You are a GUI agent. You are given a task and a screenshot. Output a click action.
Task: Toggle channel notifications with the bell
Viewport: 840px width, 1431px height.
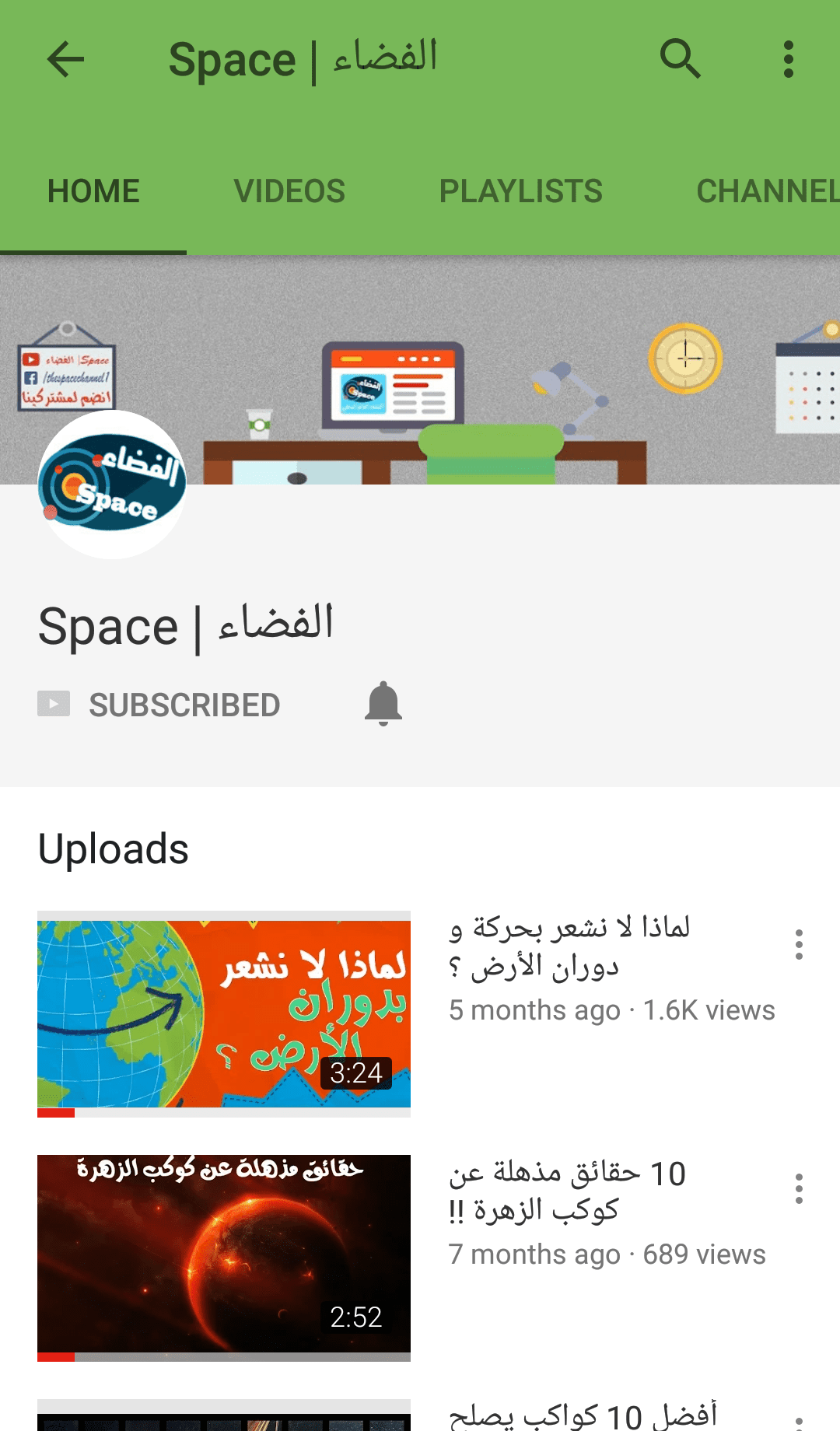(x=383, y=704)
